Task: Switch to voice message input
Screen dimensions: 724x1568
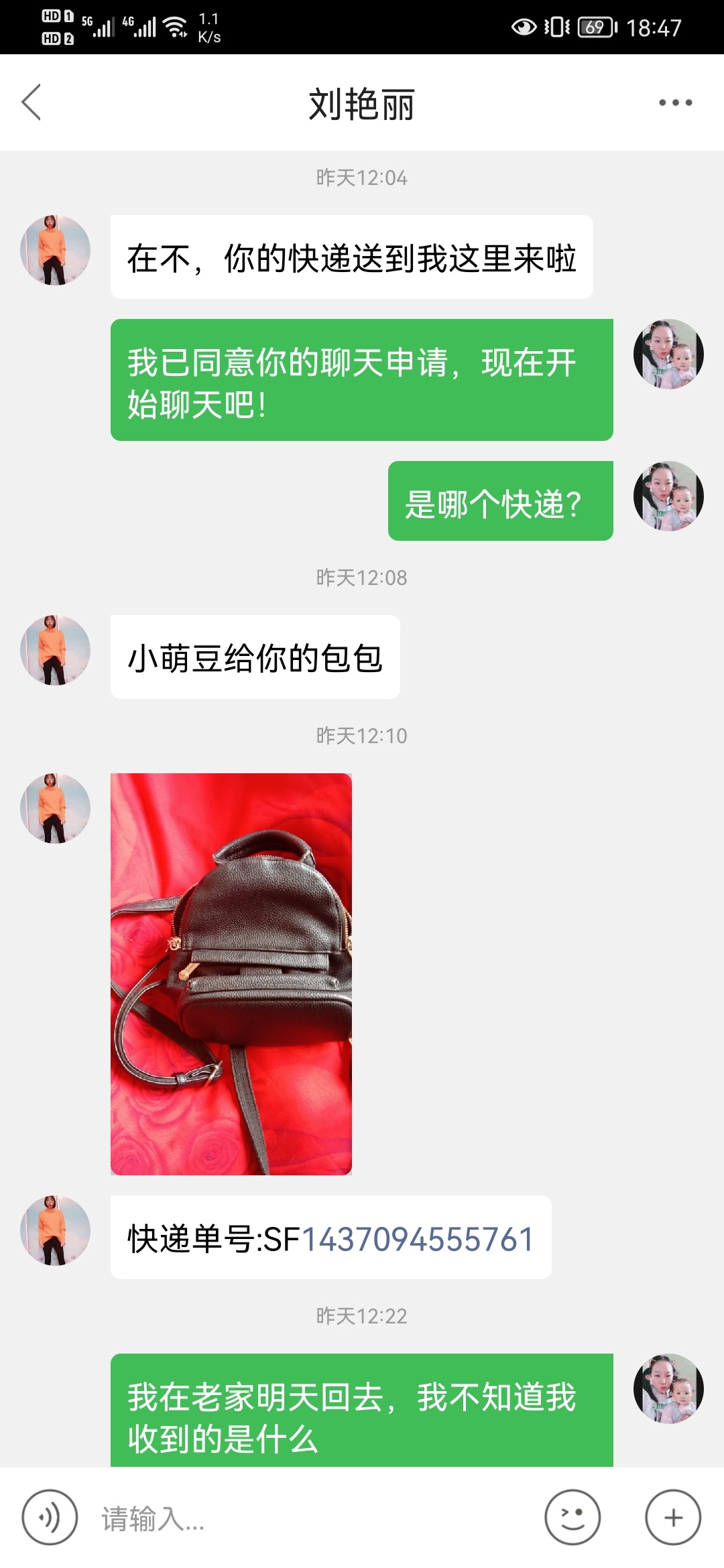Action: tap(50, 1518)
